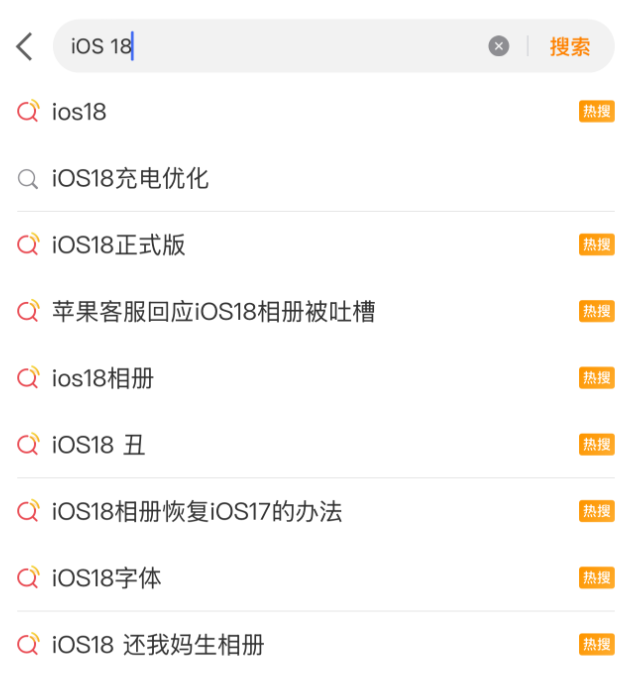The image size is (633, 689).
Task: Select 苹果客服回应iOS18相册被吐槽 suggestion
Action: [x=214, y=312]
